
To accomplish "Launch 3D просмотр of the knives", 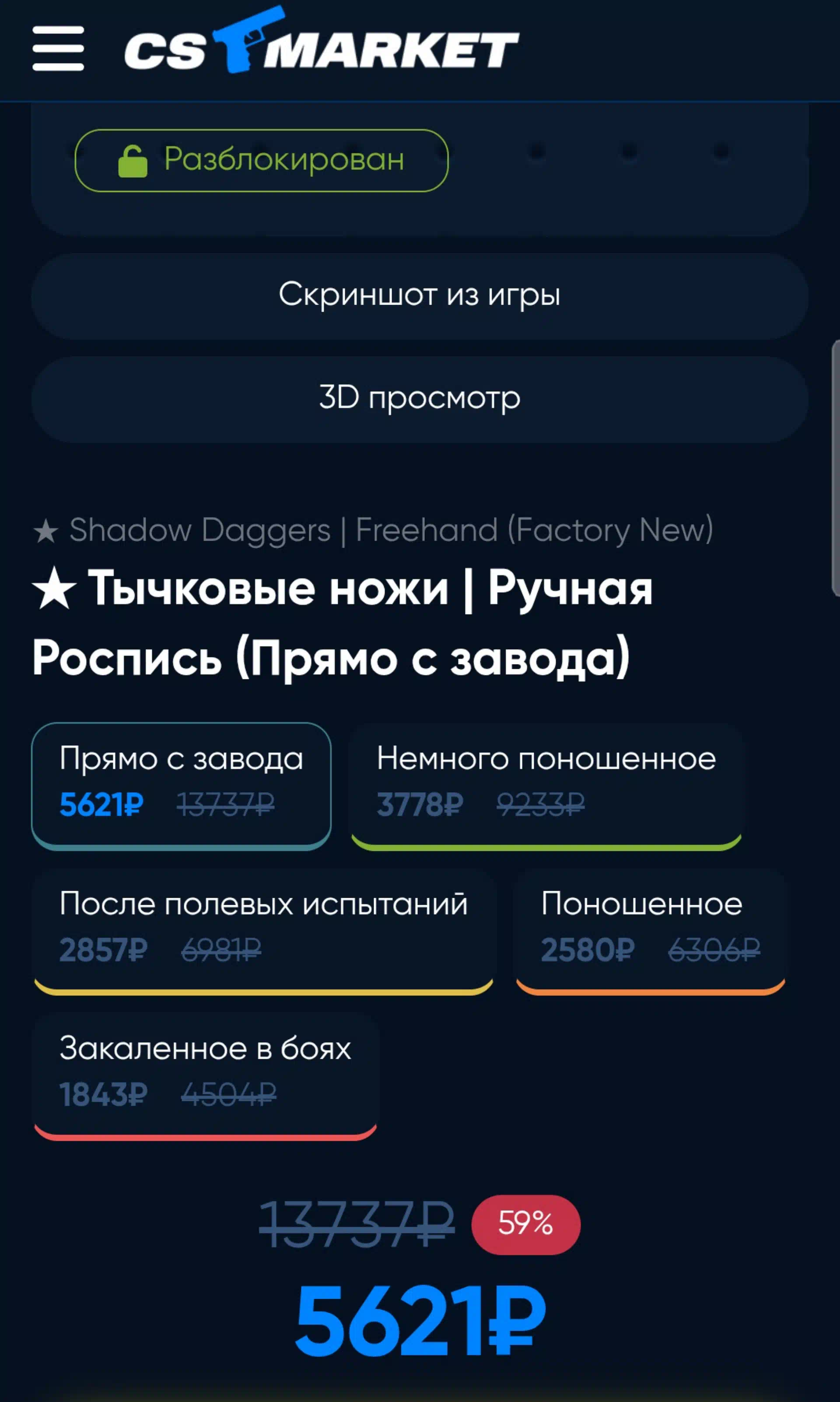I will coord(420,399).
